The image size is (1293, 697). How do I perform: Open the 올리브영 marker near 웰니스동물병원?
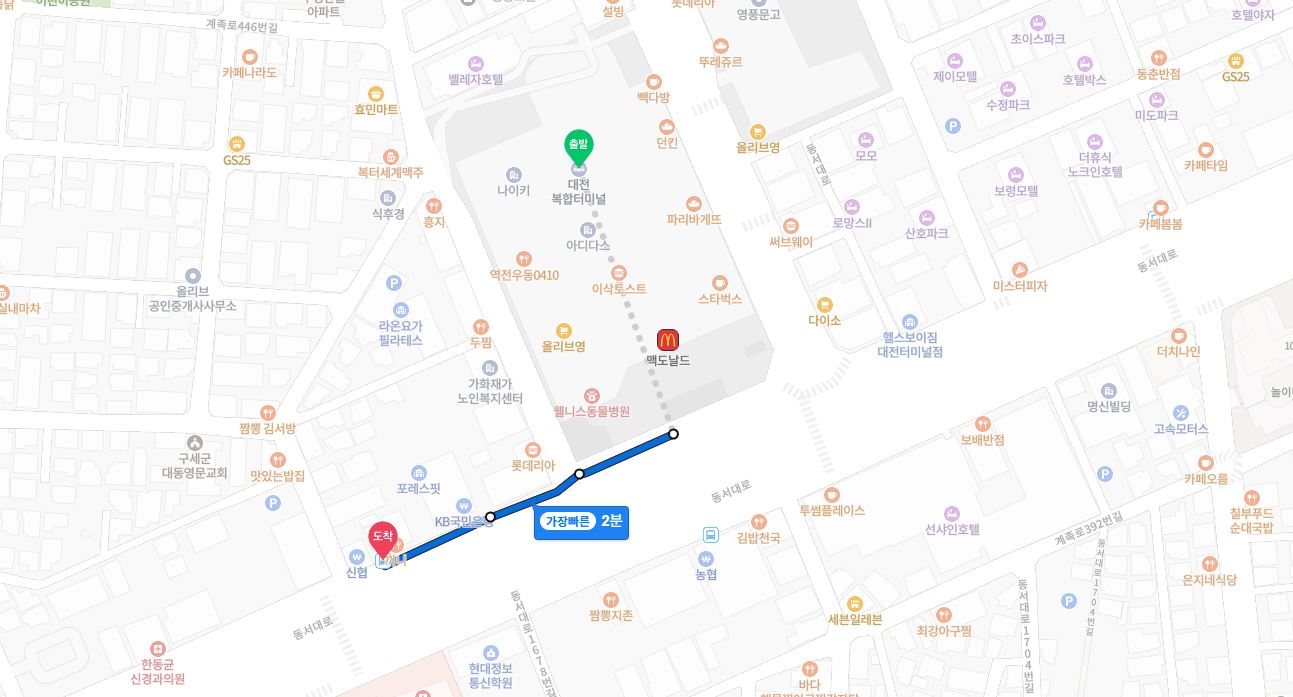(563, 331)
